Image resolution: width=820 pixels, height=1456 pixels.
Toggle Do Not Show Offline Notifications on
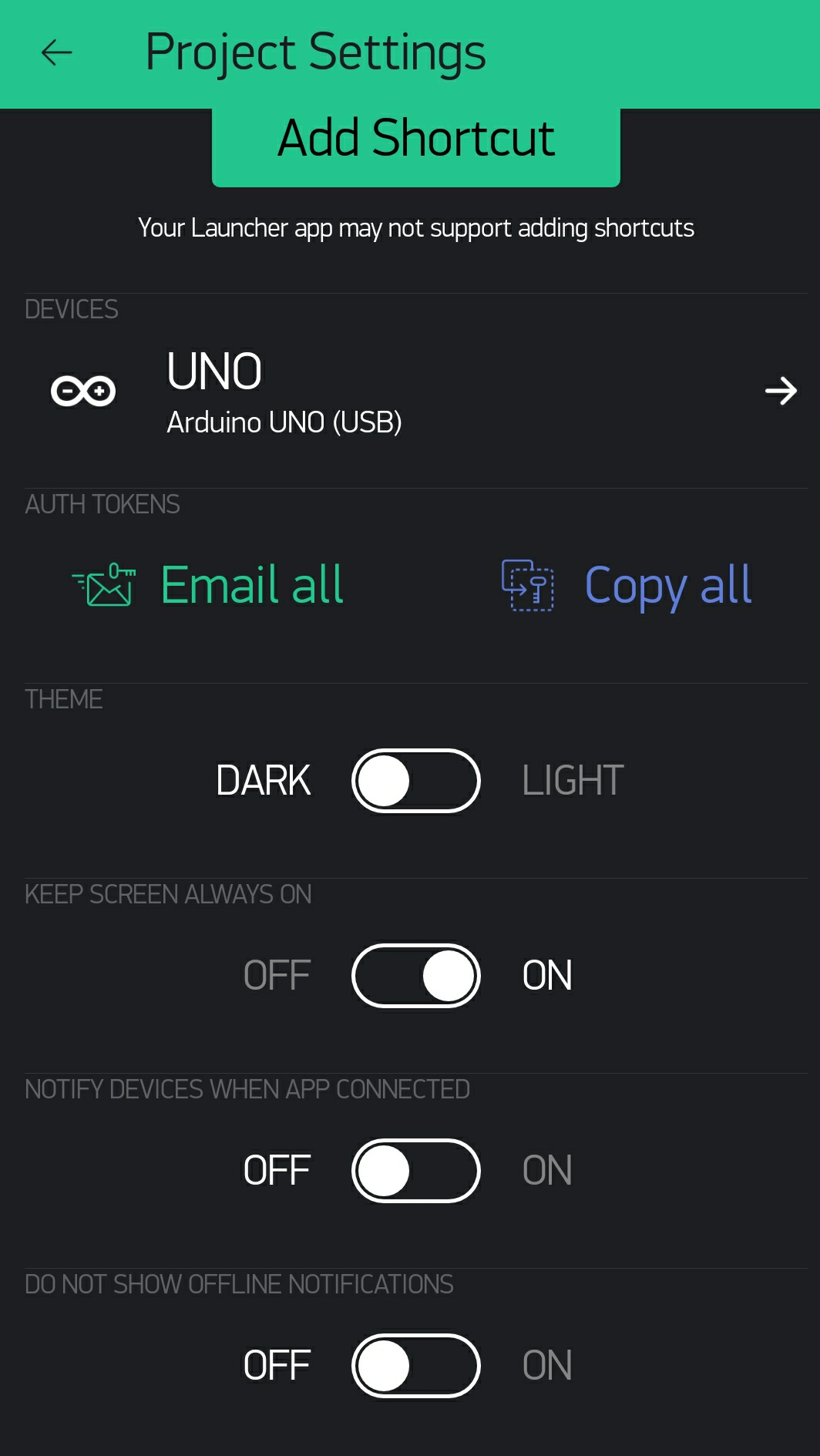(x=416, y=1366)
